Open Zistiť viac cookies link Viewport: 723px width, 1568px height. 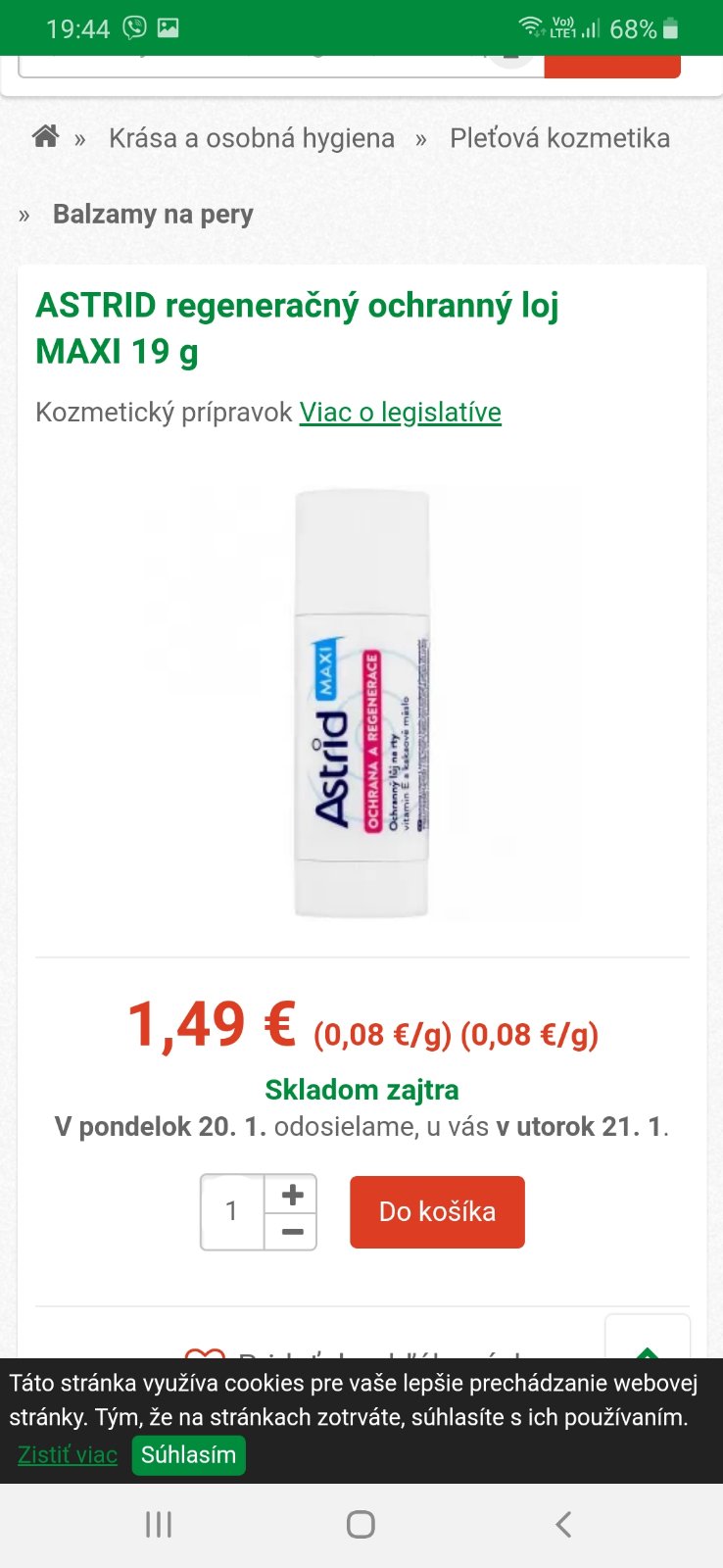click(68, 1454)
